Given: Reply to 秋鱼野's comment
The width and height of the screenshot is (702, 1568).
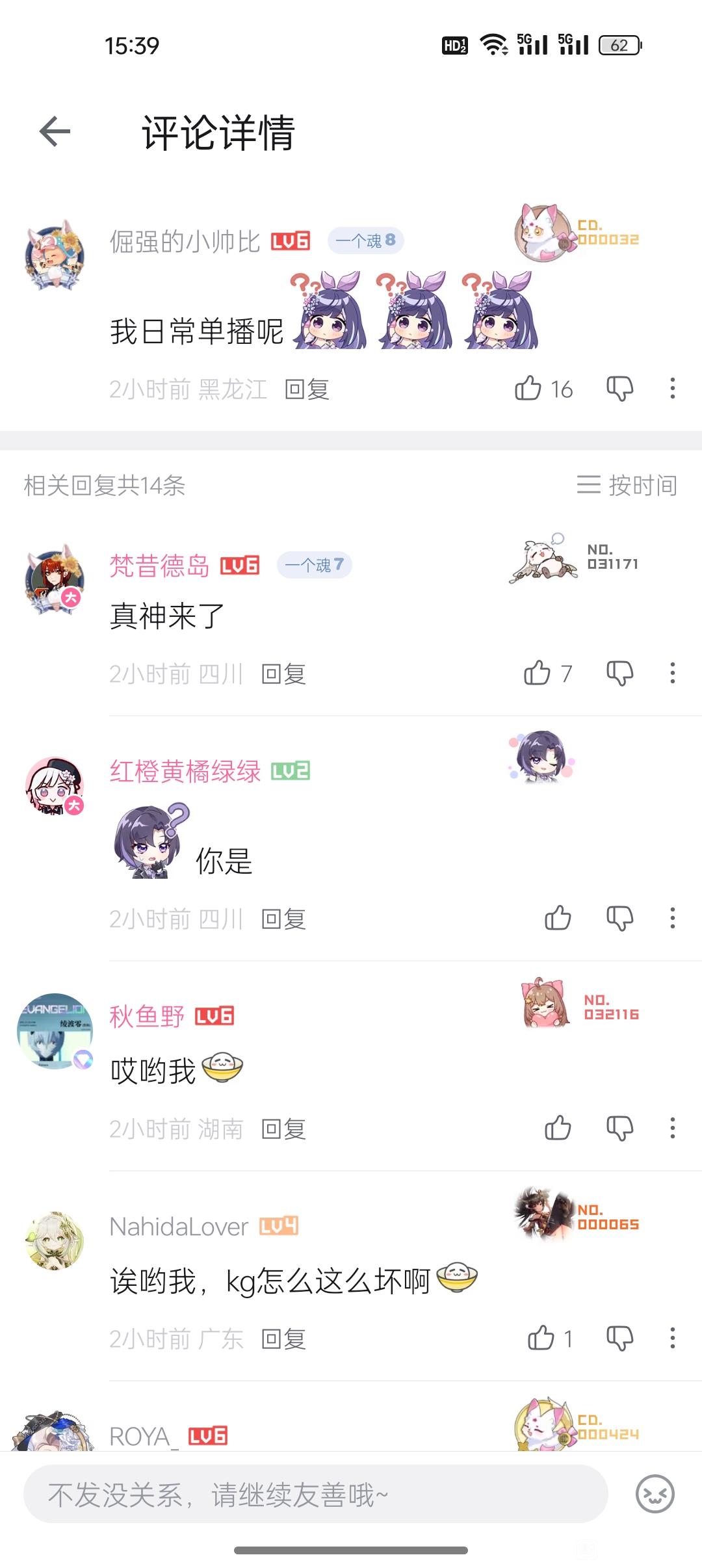Looking at the screenshot, I should (283, 1129).
